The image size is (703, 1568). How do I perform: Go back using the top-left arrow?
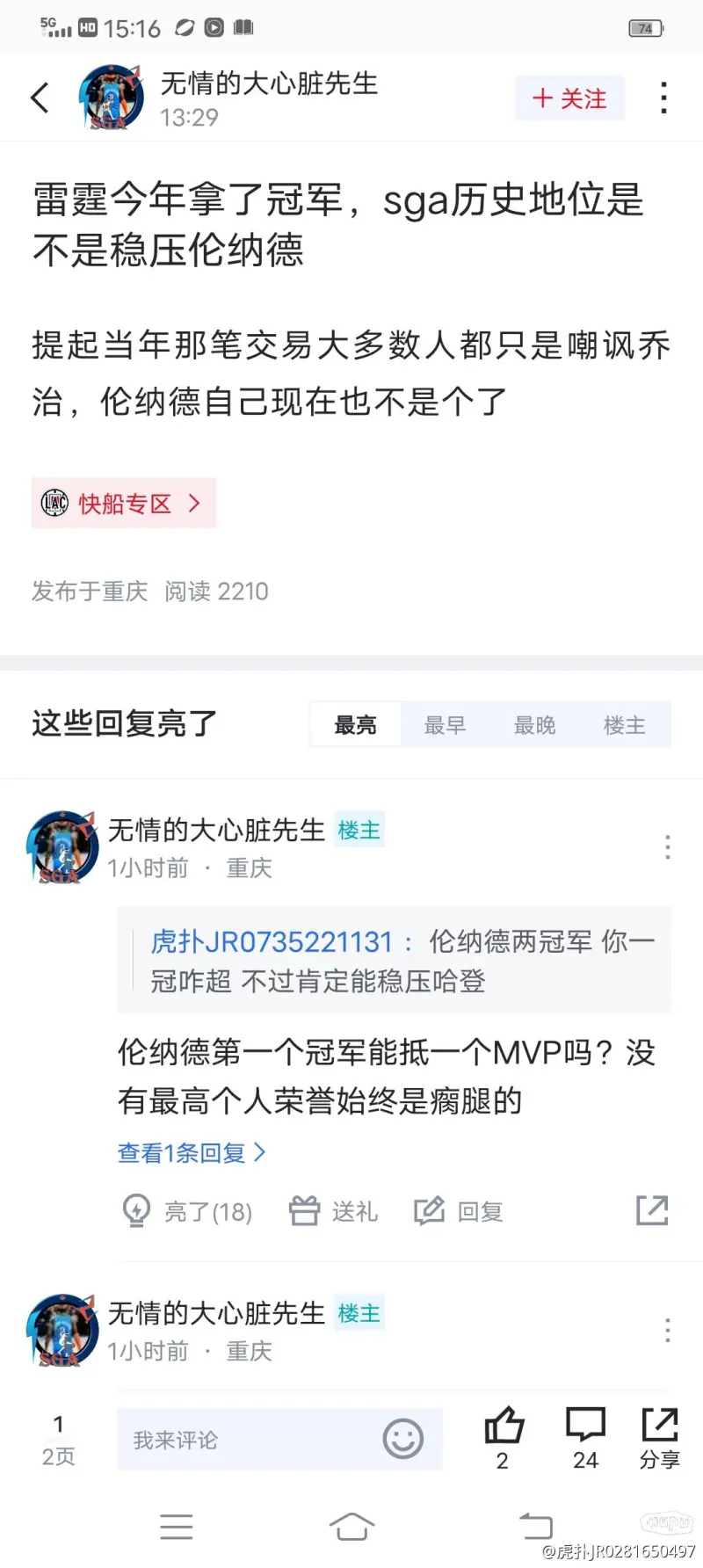point(40,98)
